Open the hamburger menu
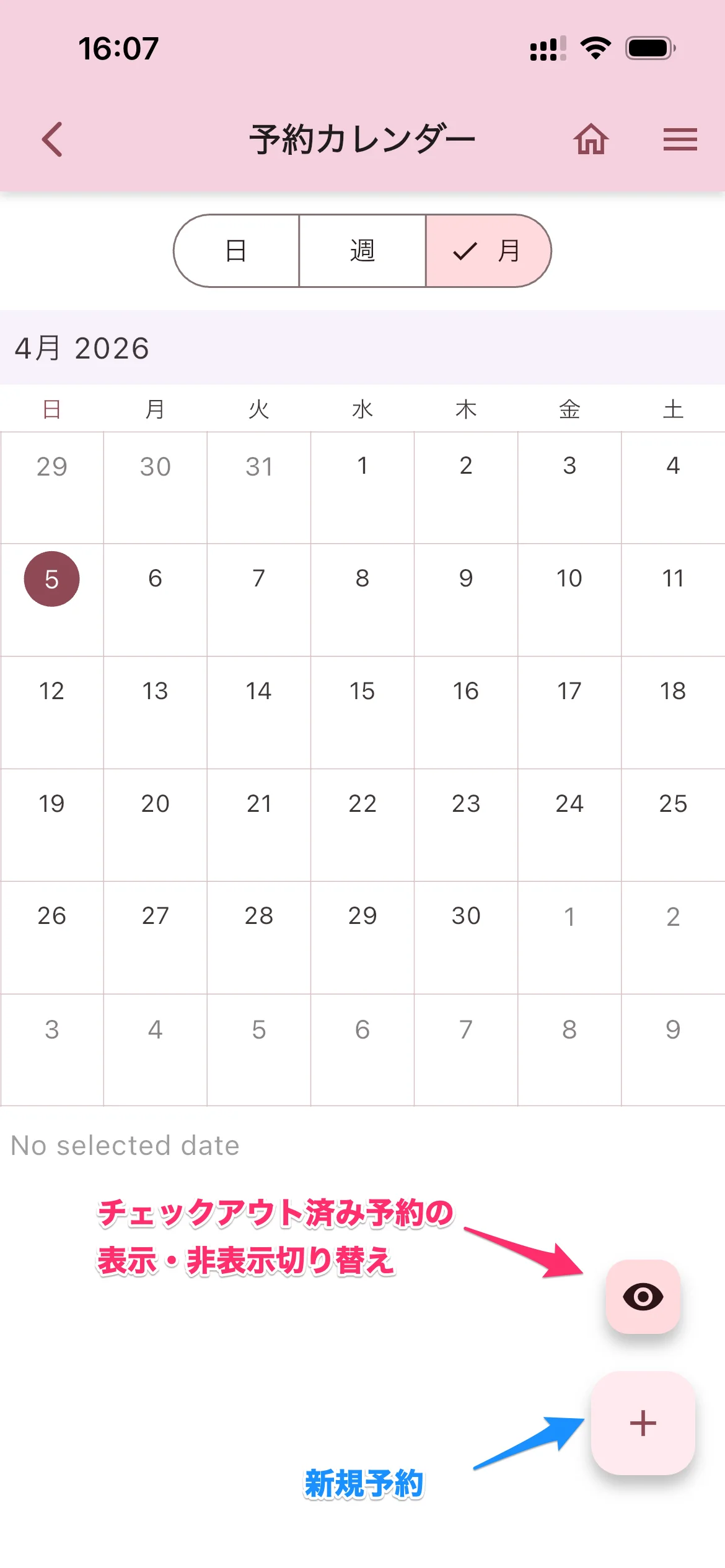Image resolution: width=725 pixels, height=1568 pixels. click(x=680, y=139)
